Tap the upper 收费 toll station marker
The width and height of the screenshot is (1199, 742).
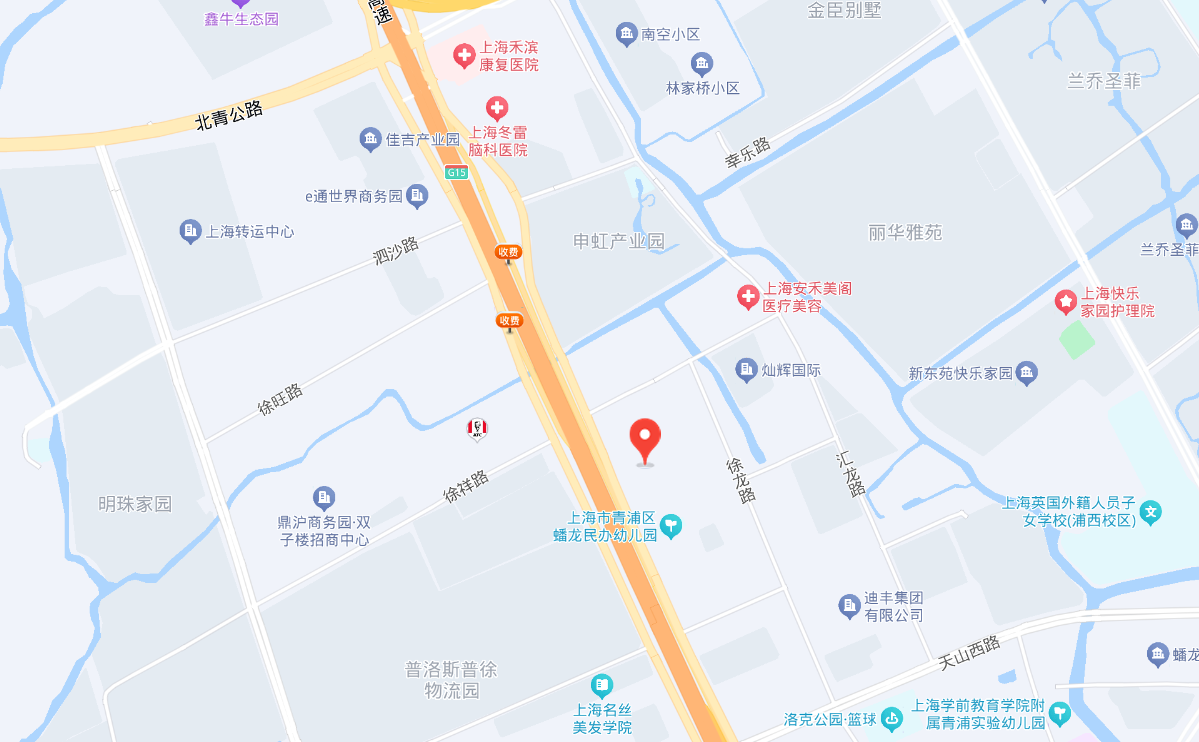coord(508,252)
